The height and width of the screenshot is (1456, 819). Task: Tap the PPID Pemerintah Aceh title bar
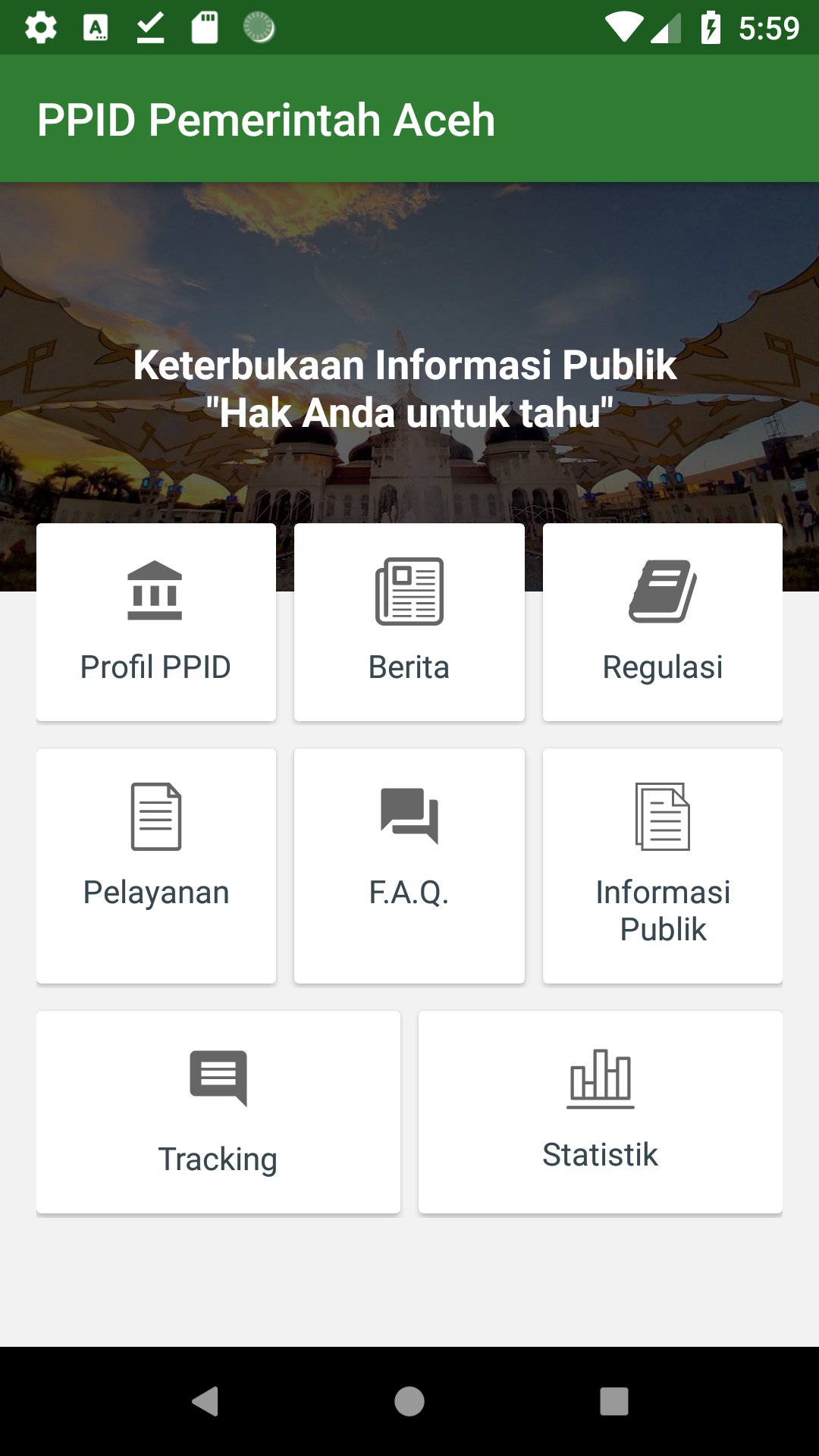click(x=267, y=118)
